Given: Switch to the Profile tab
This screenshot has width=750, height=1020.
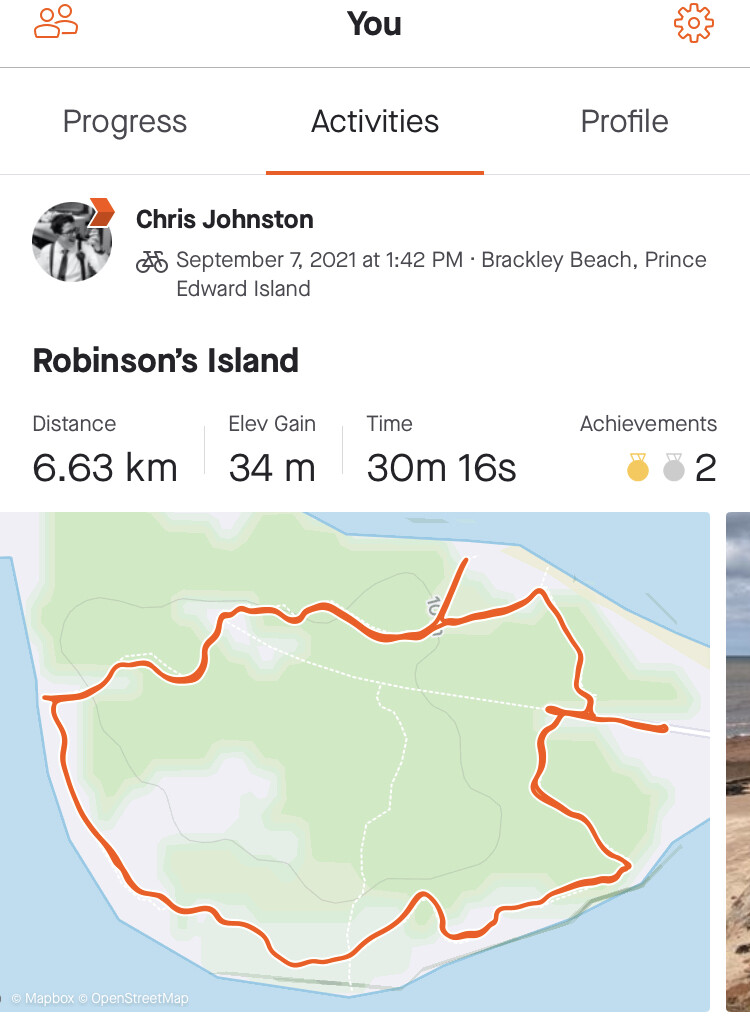Looking at the screenshot, I should pyautogui.click(x=624, y=122).
